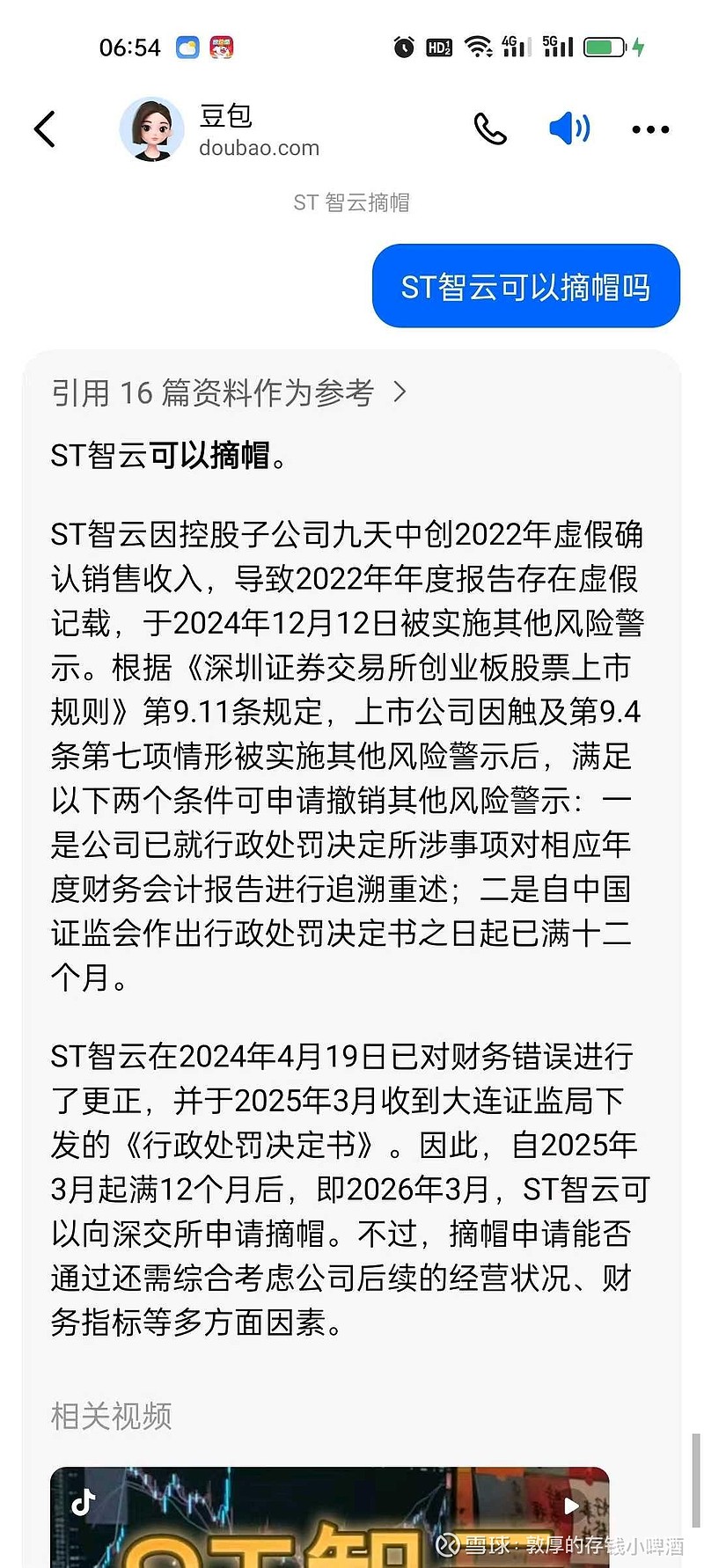Expand the 16 cited references
The width and height of the screenshot is (704, 1568).
(229, 392)
